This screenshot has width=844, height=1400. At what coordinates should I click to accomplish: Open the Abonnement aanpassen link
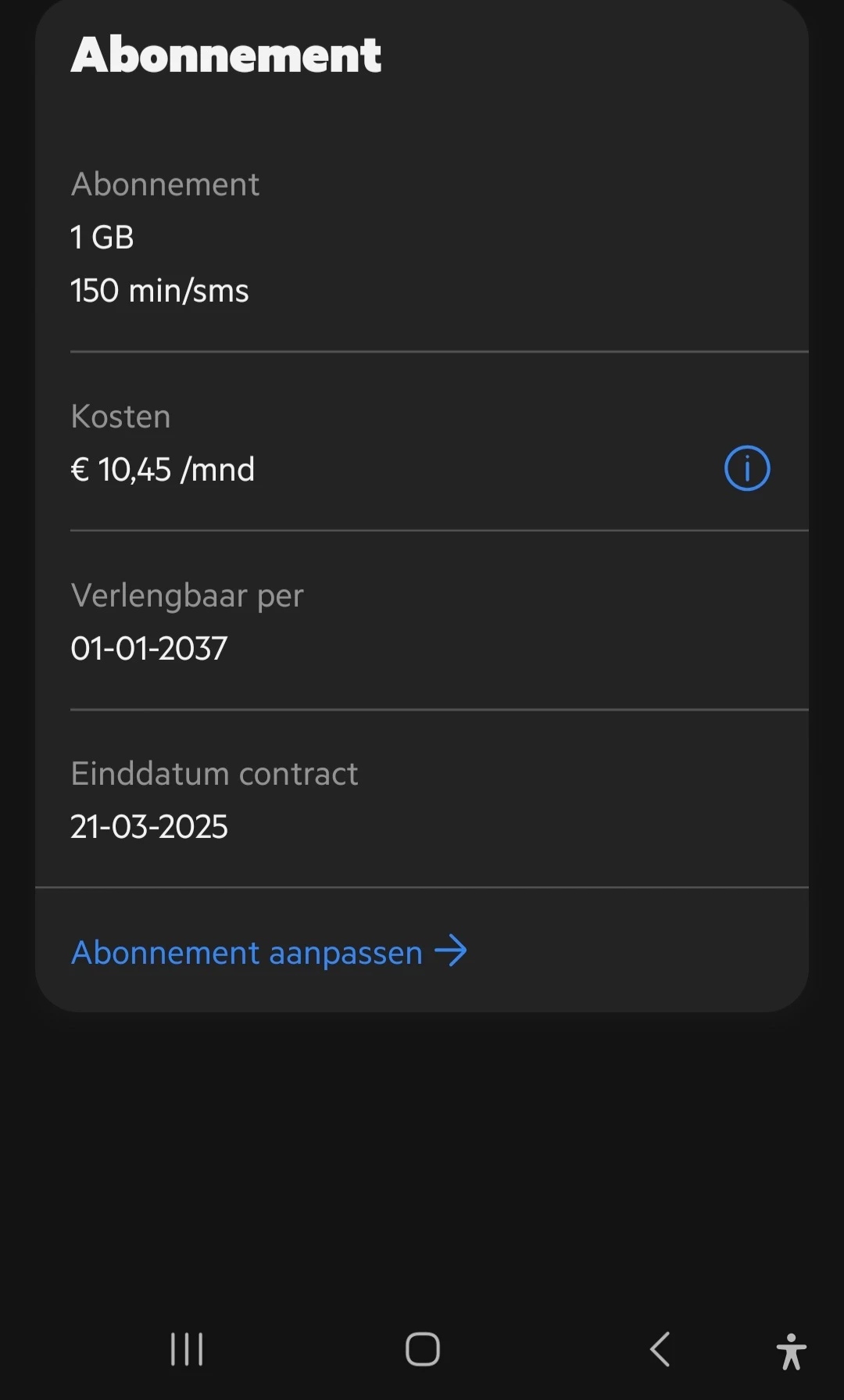[269, 952]
